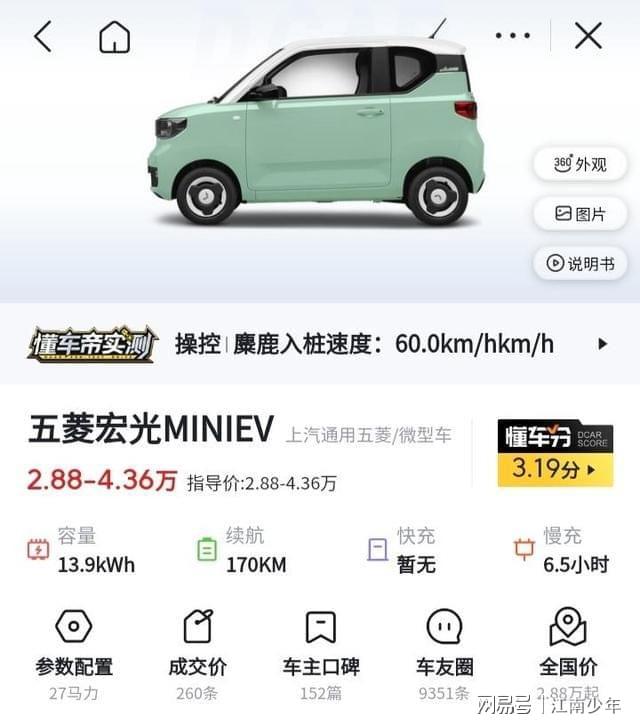640x725 pixels.
Task: Open the 说明书 manual
Action: [580, 263]
